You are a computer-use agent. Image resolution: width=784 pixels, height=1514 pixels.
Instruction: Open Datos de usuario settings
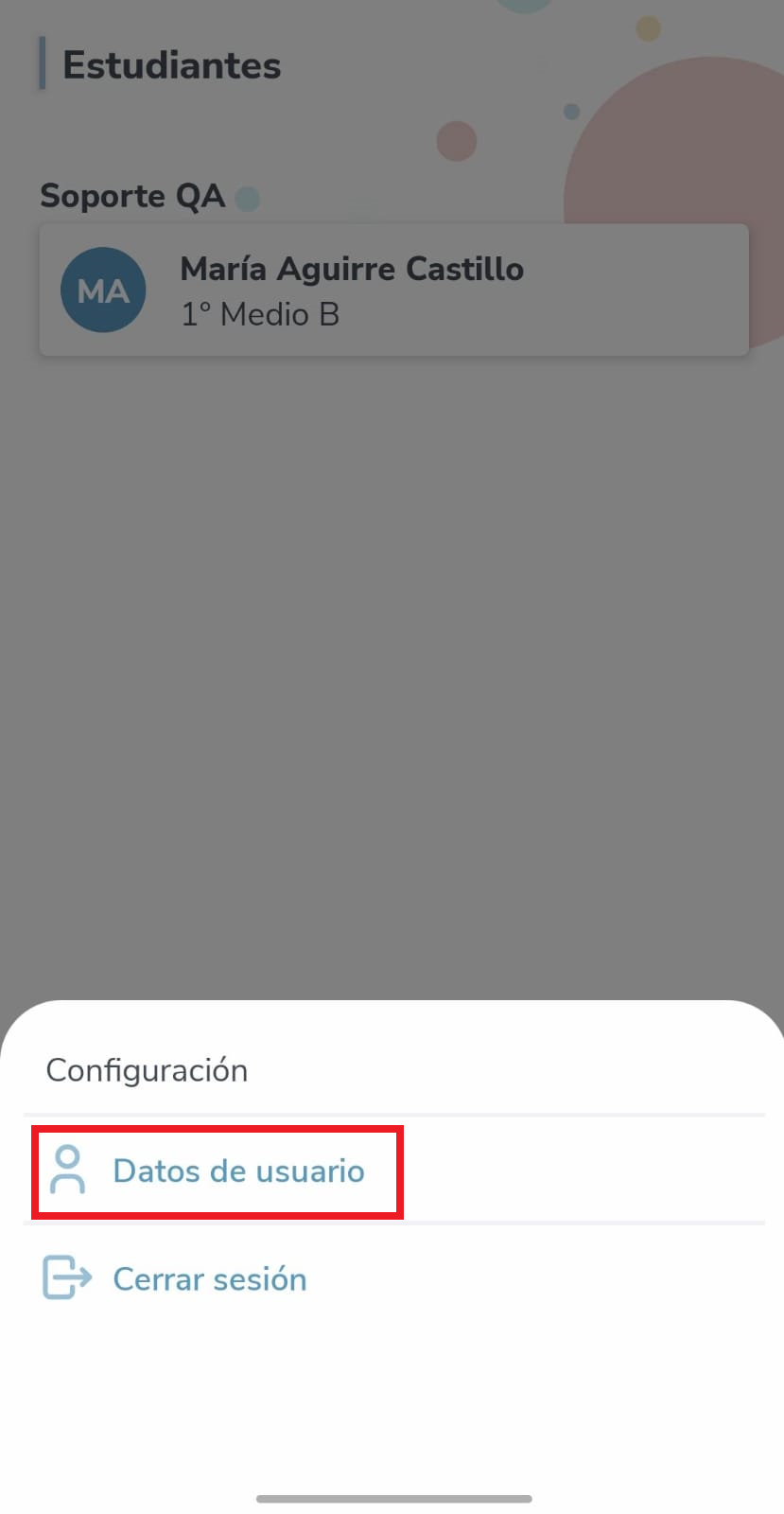(218, 1171)
